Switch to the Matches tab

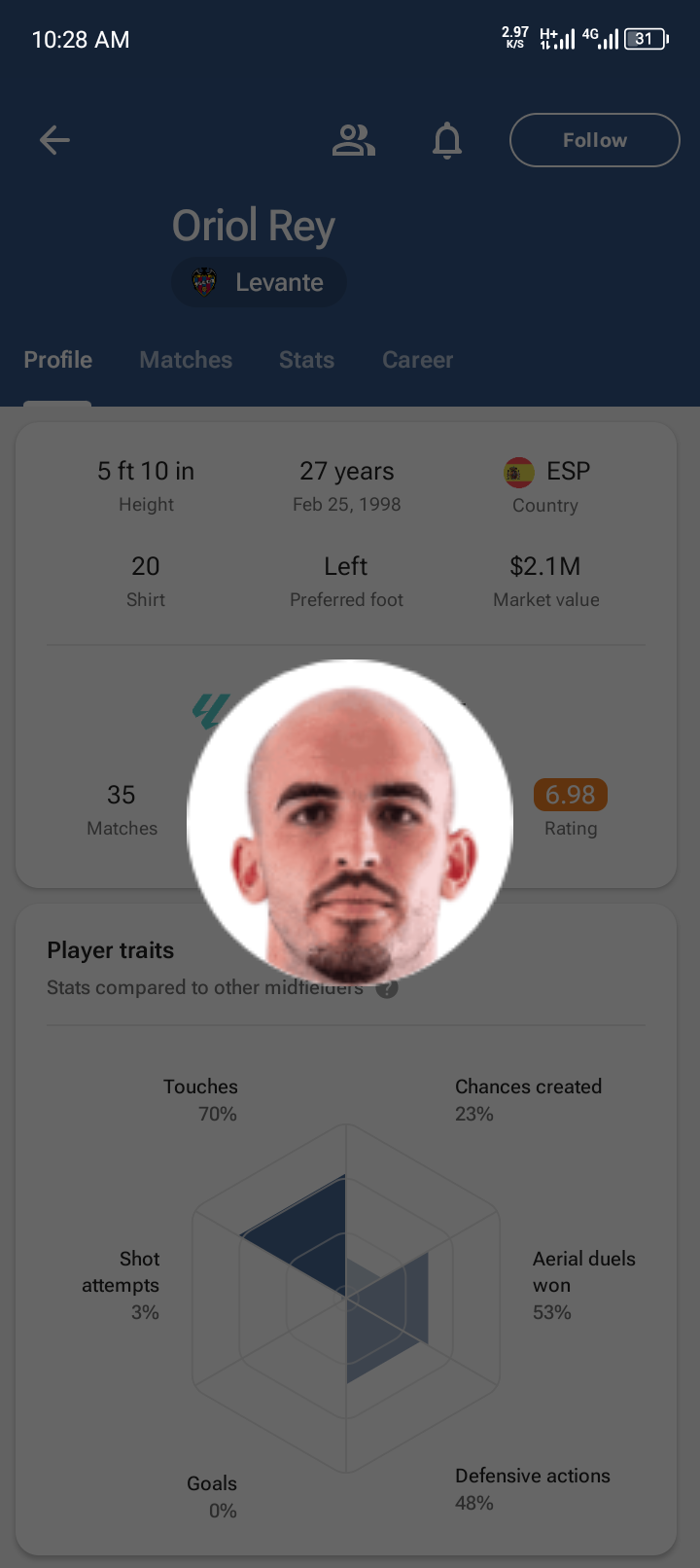coord(186,360)
